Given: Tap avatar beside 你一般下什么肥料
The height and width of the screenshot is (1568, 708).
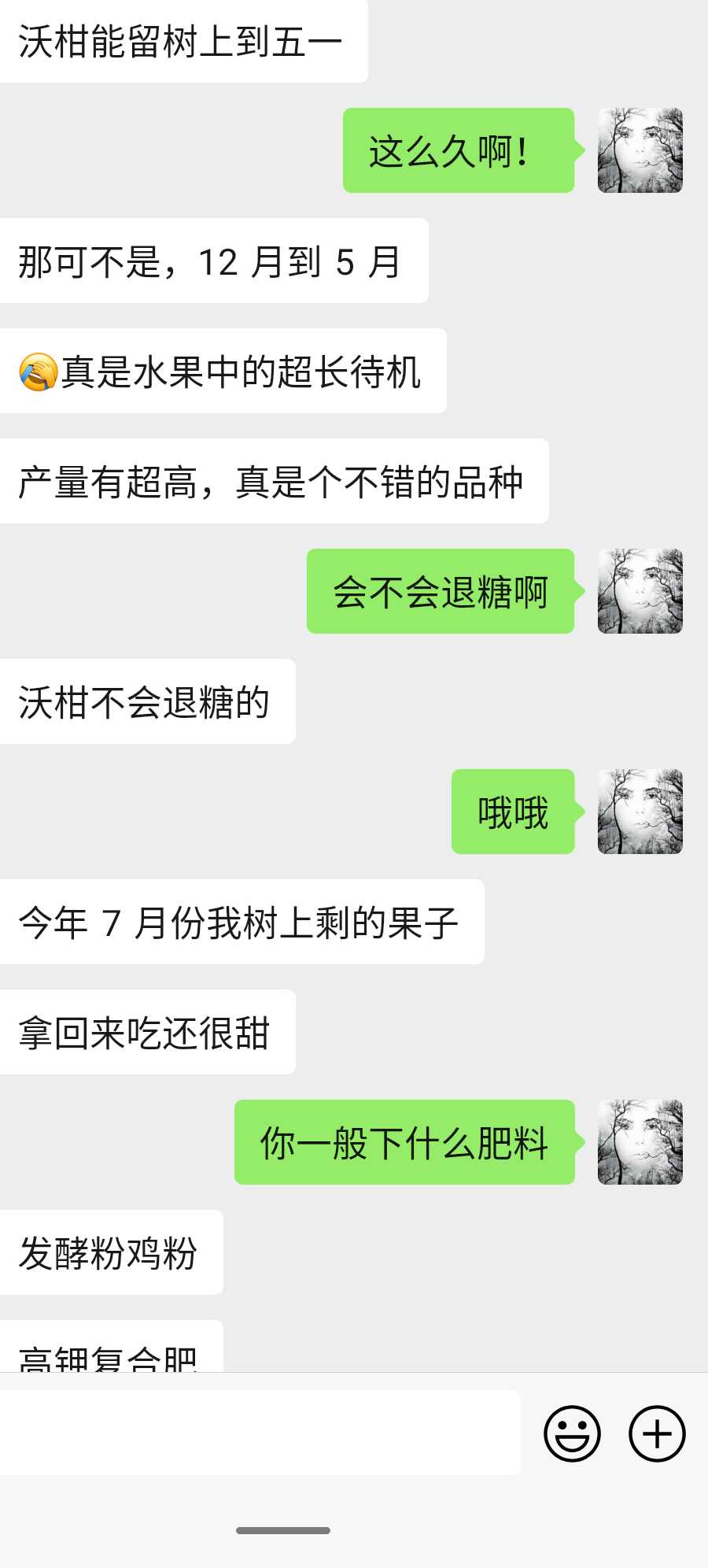Looking at the screenshot, I should point(640,1142).
